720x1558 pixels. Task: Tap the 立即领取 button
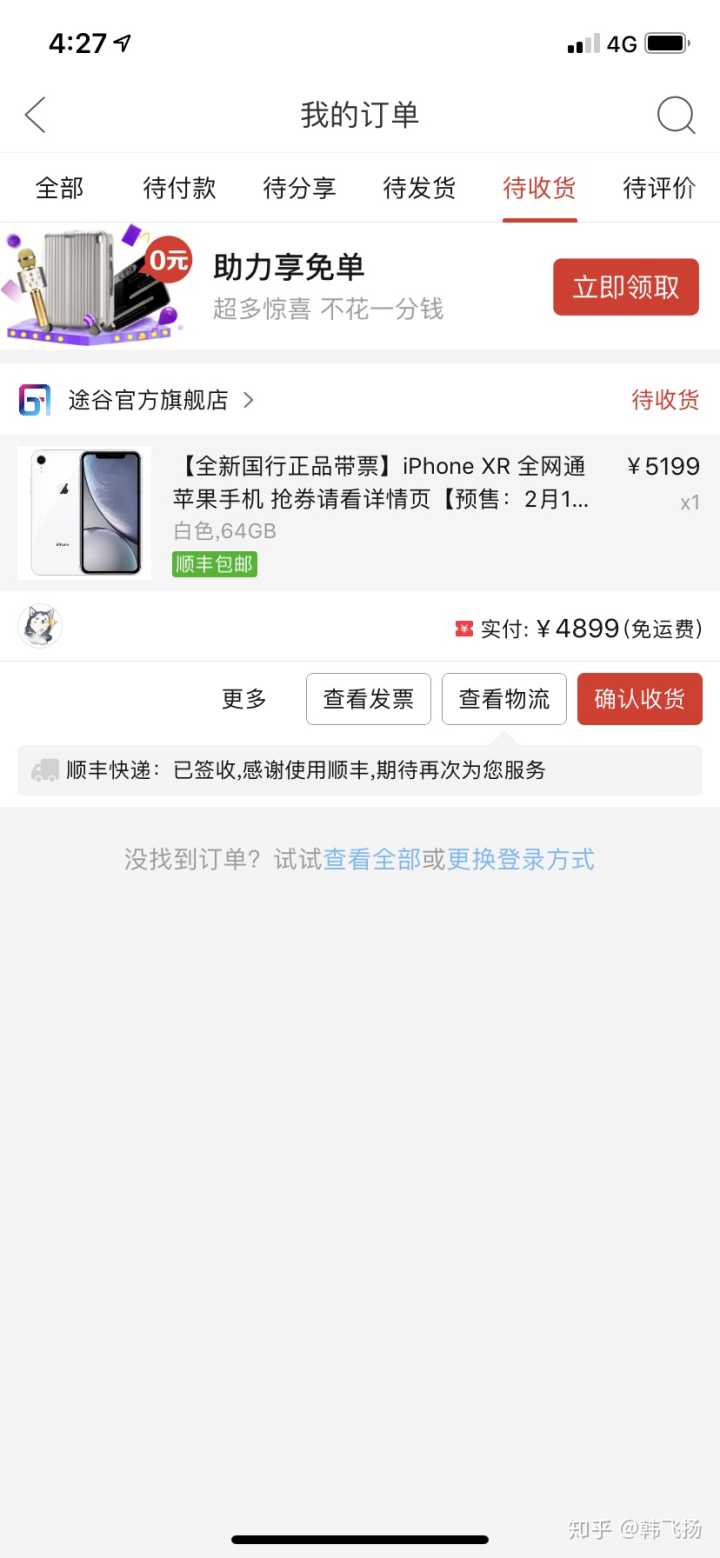[626, 287]
